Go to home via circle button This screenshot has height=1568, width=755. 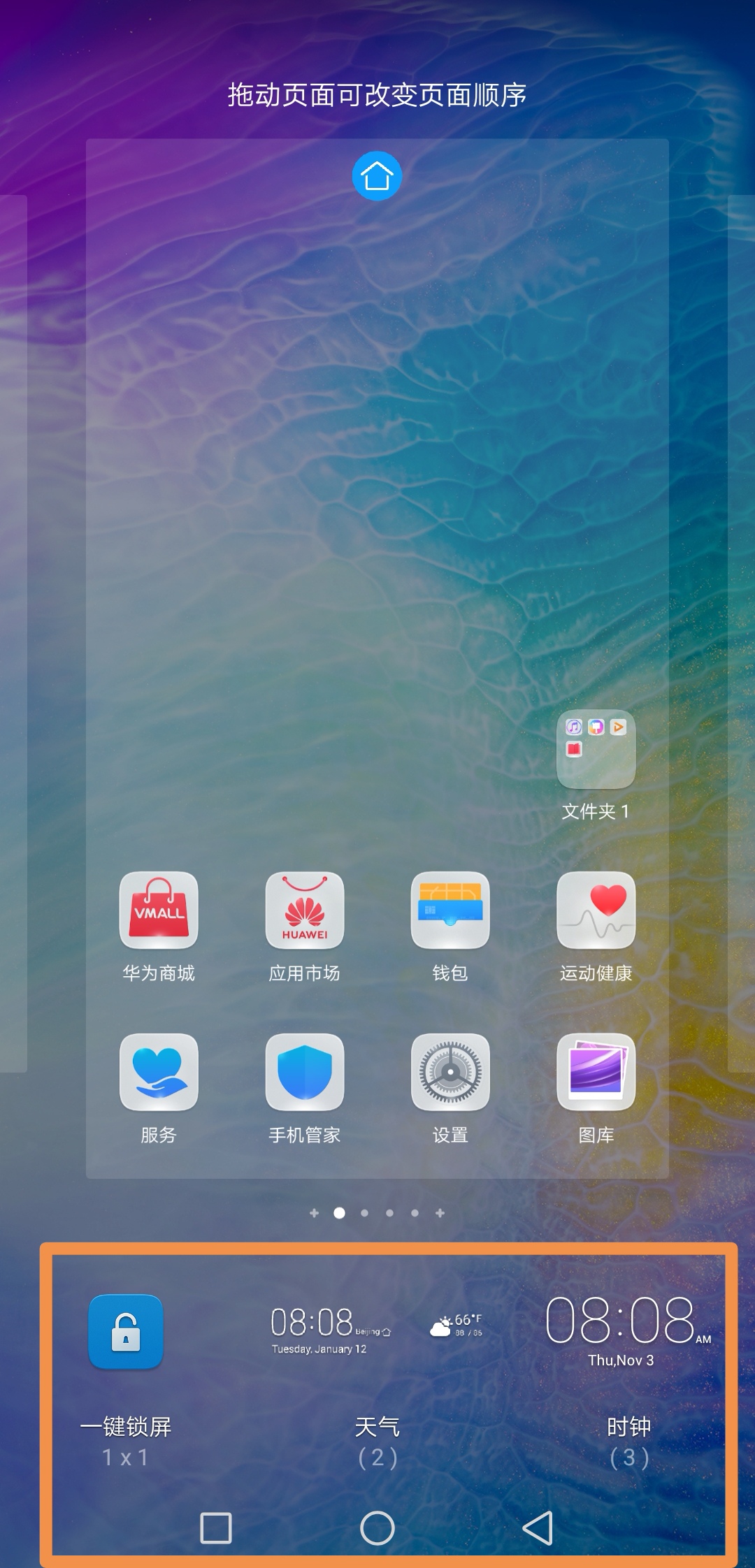(x=377, y=1528)
